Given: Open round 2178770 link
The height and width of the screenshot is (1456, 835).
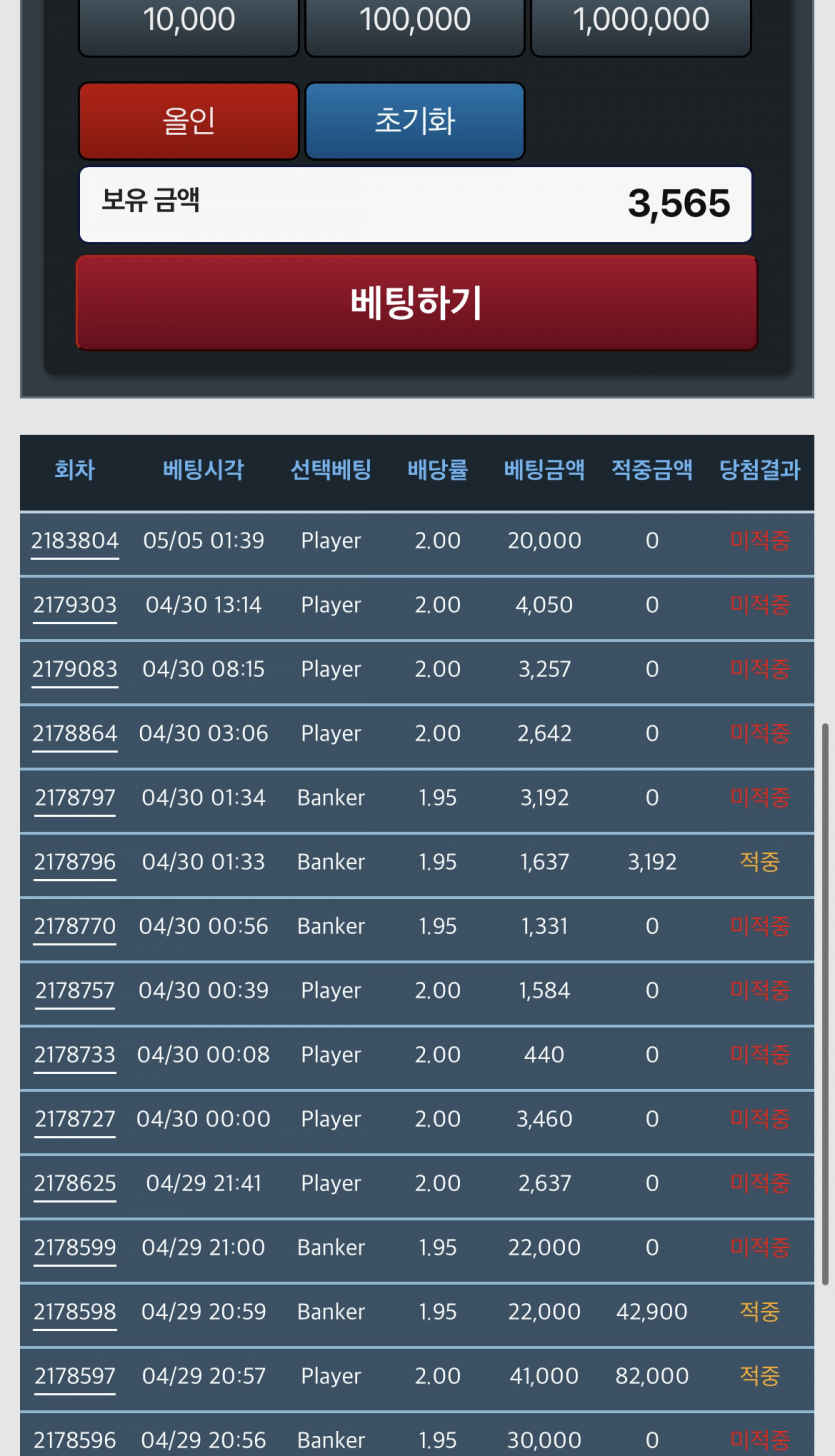Looking at the screenshot, I should point(75,926).
